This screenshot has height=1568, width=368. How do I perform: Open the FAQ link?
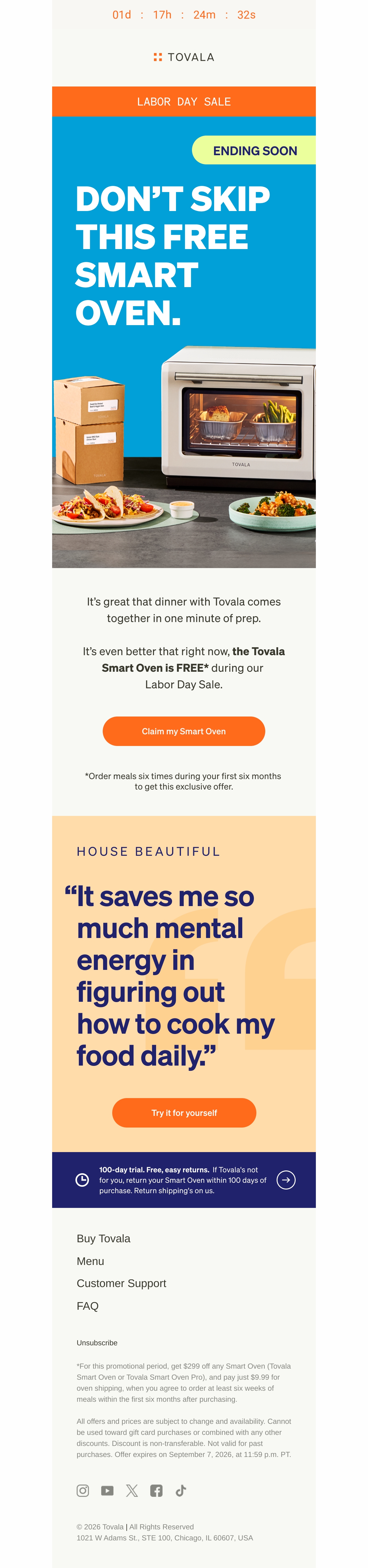pos(88,1306)
